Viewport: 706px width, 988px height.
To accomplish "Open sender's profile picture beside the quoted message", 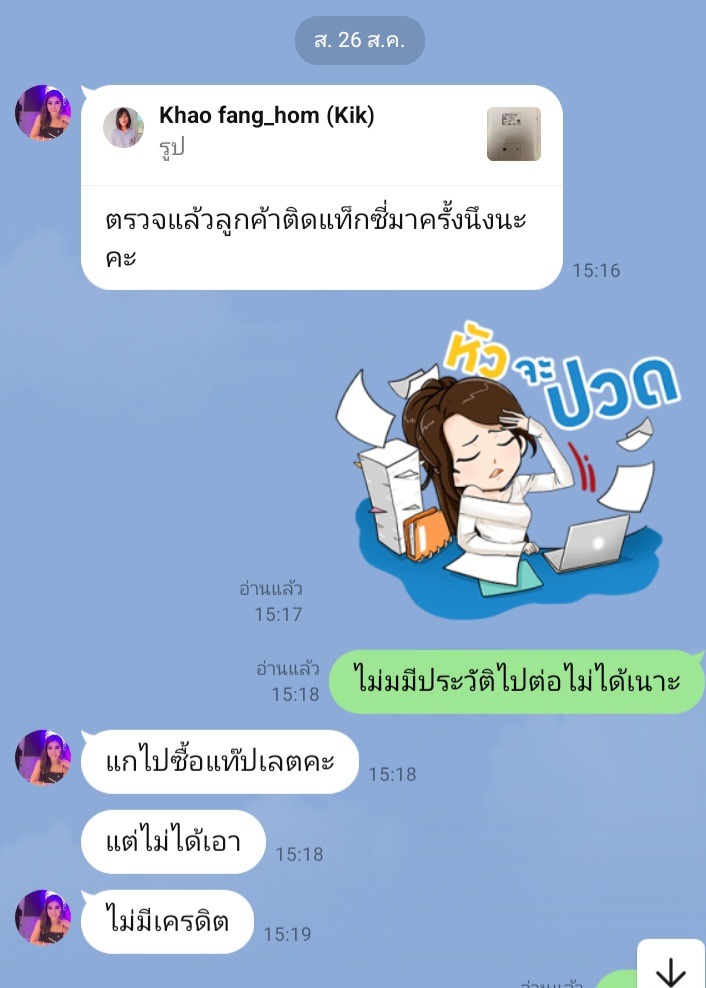I will coord(43,113).
